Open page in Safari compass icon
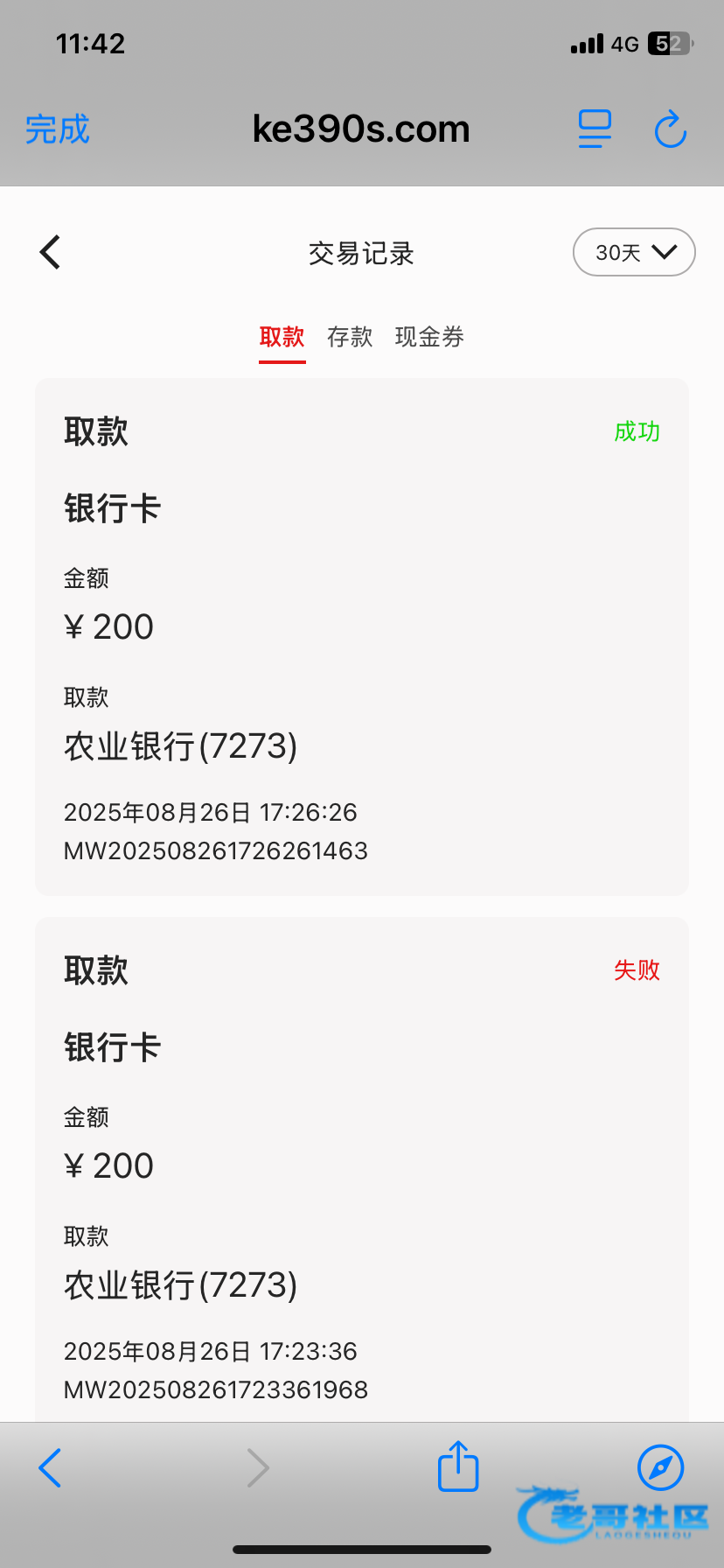 point(660,1466)
